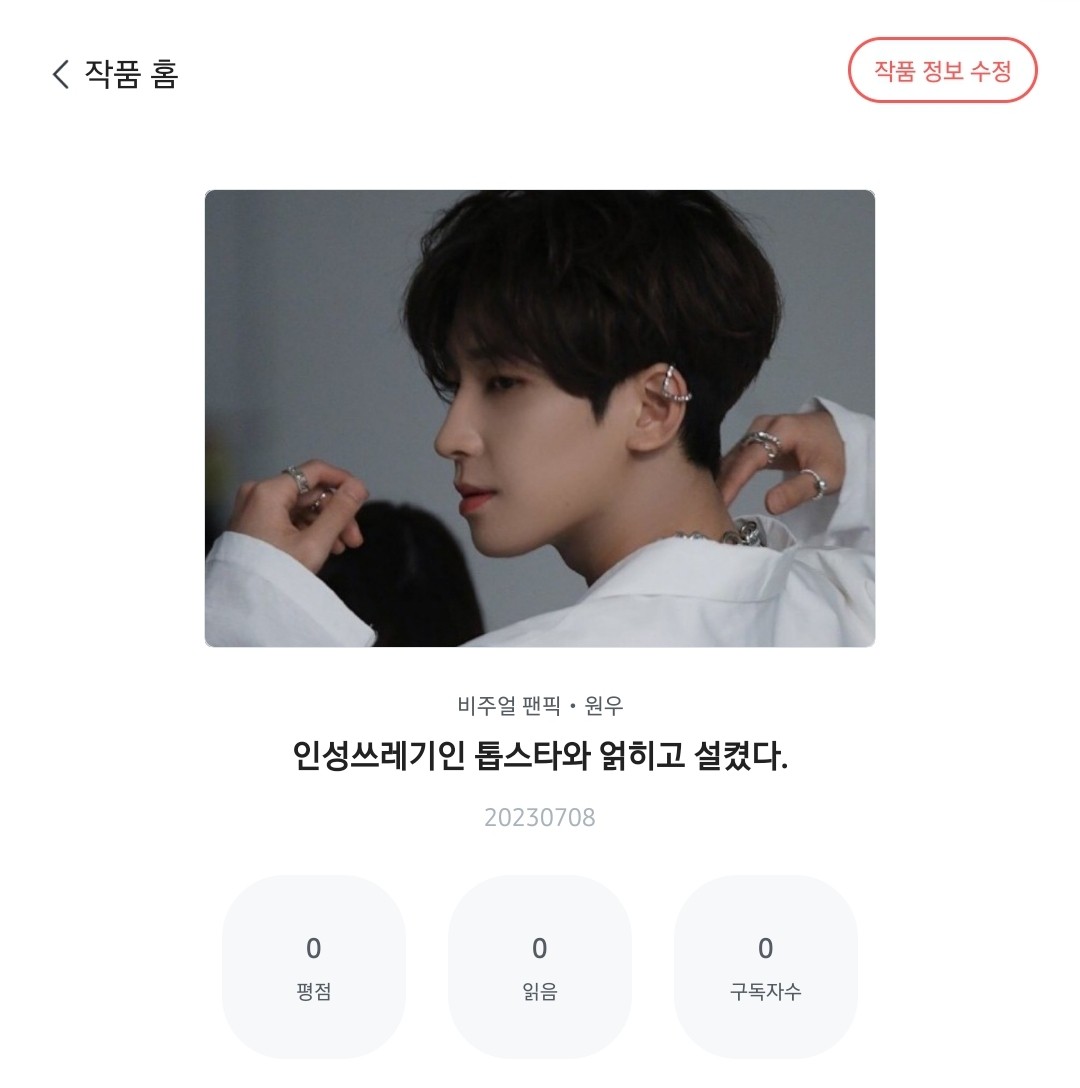Open 작품 정보 수정 to edit work info
Viewport: 1080px width, 1088px height.
(942, 71)
